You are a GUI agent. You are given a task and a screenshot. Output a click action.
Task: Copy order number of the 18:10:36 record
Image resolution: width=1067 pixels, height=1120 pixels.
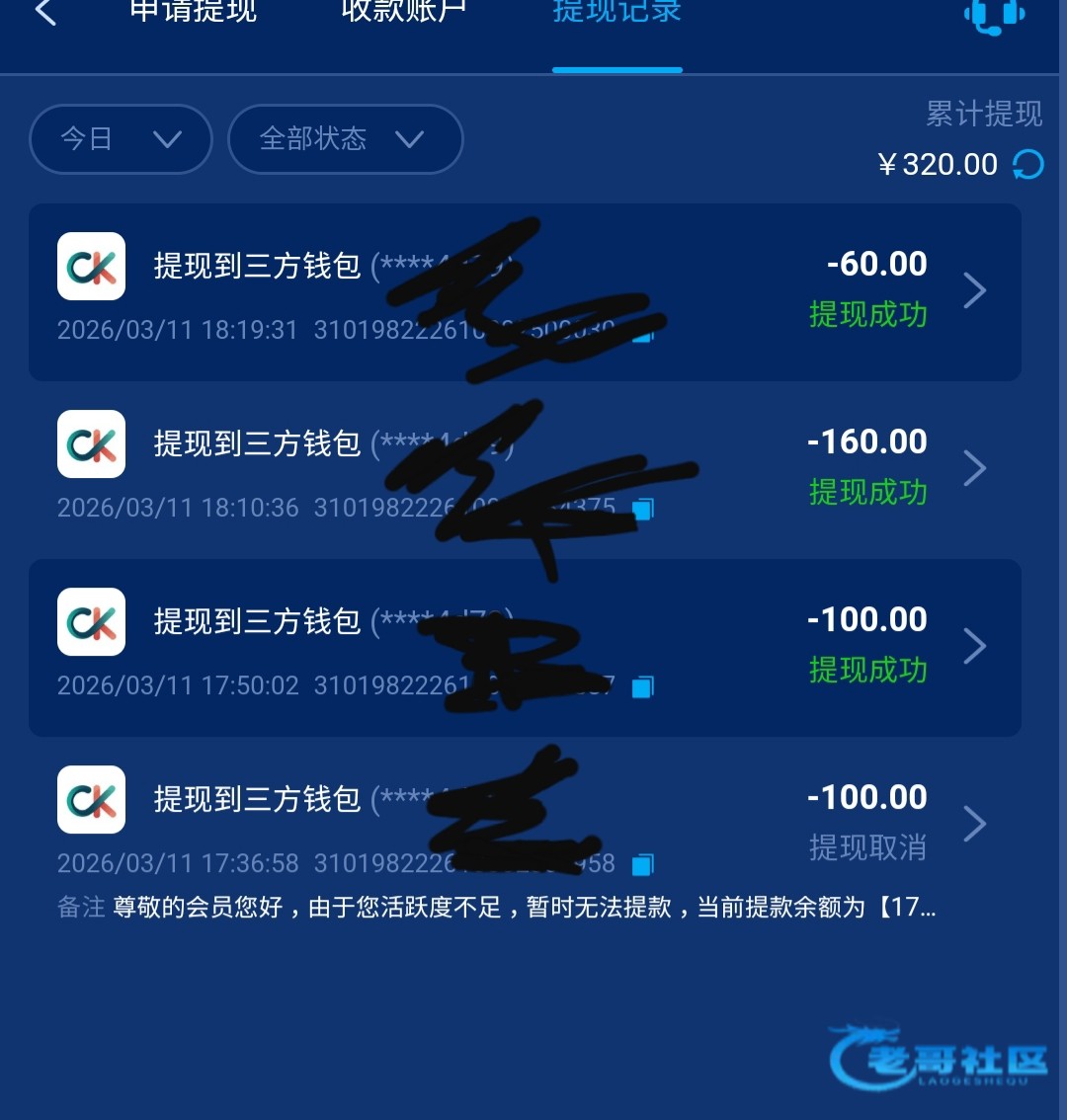(643, 509)
